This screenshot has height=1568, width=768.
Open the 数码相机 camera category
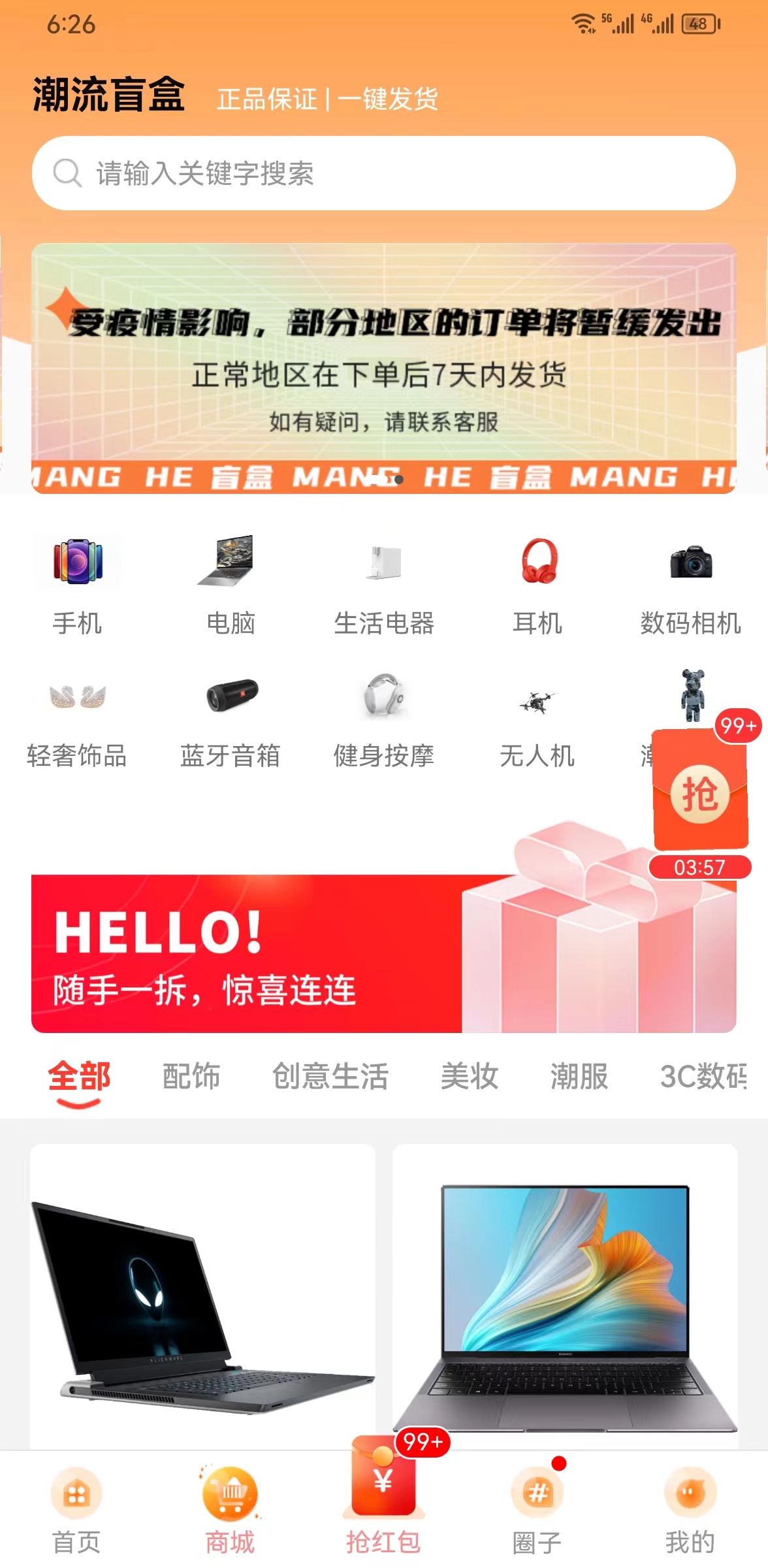(x=692, y=588)
